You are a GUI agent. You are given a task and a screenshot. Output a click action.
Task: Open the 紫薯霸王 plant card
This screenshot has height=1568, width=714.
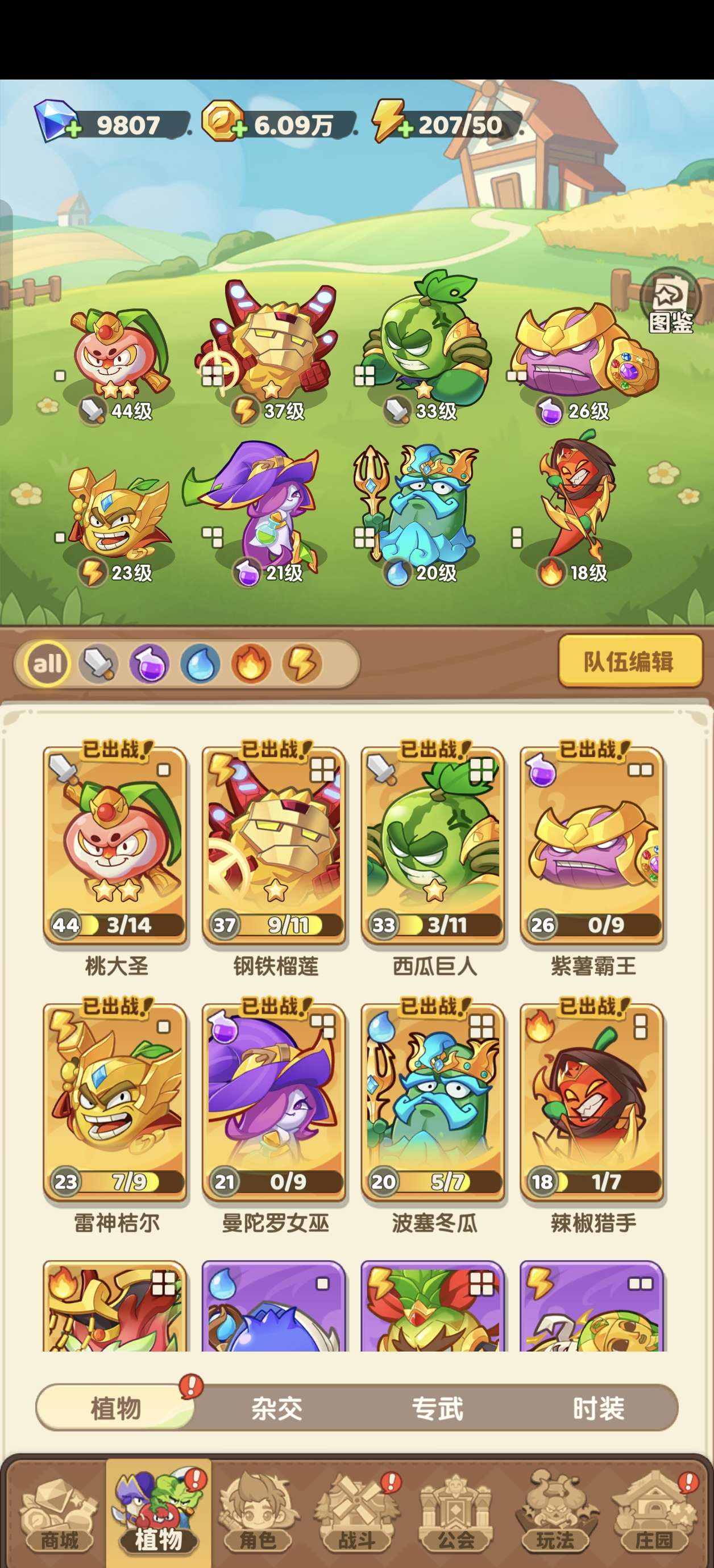tap(592, 846)
